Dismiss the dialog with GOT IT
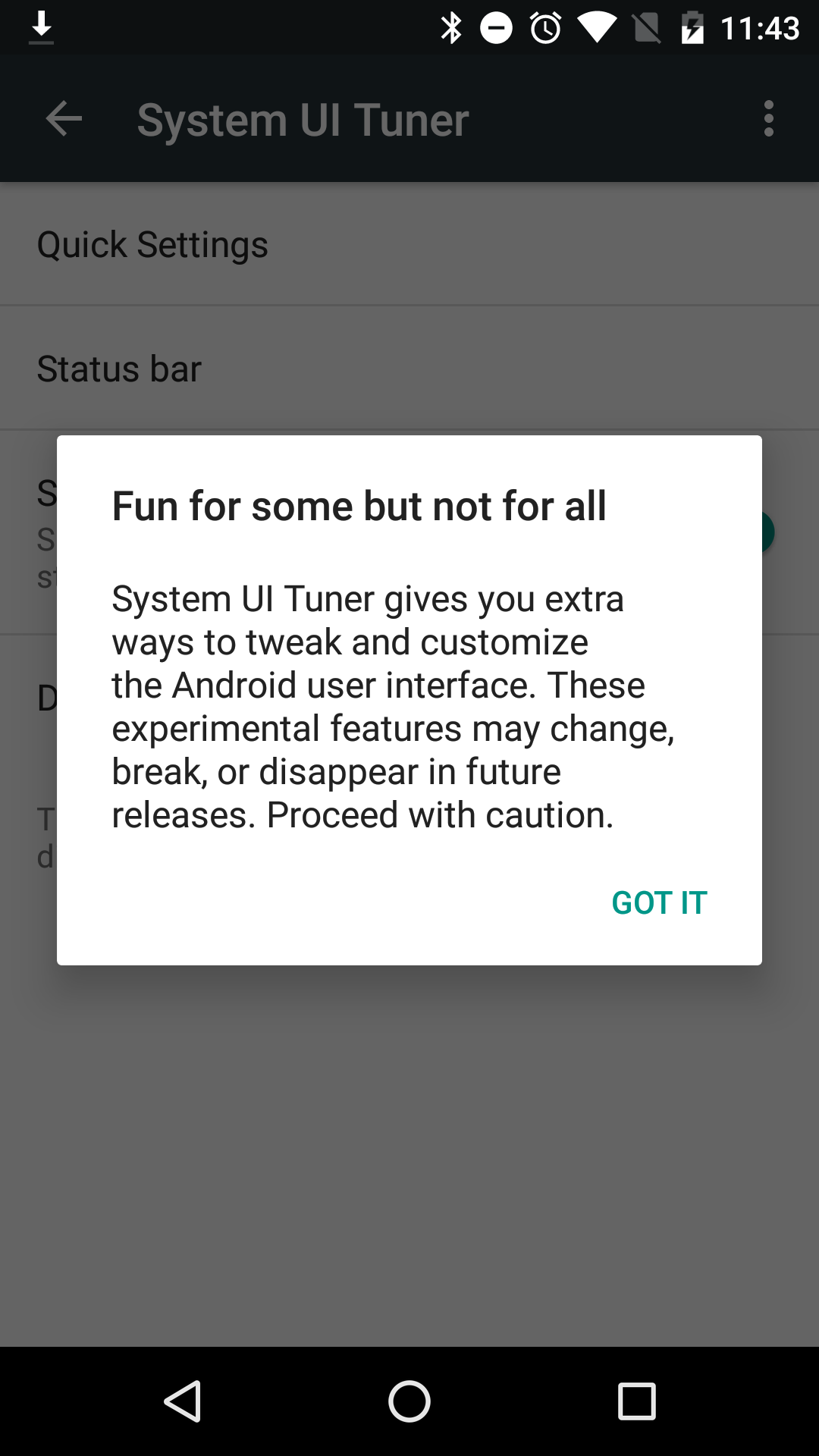Viewport: 819px width, 1456px height. pyautogui.click(x=659, y=902)
